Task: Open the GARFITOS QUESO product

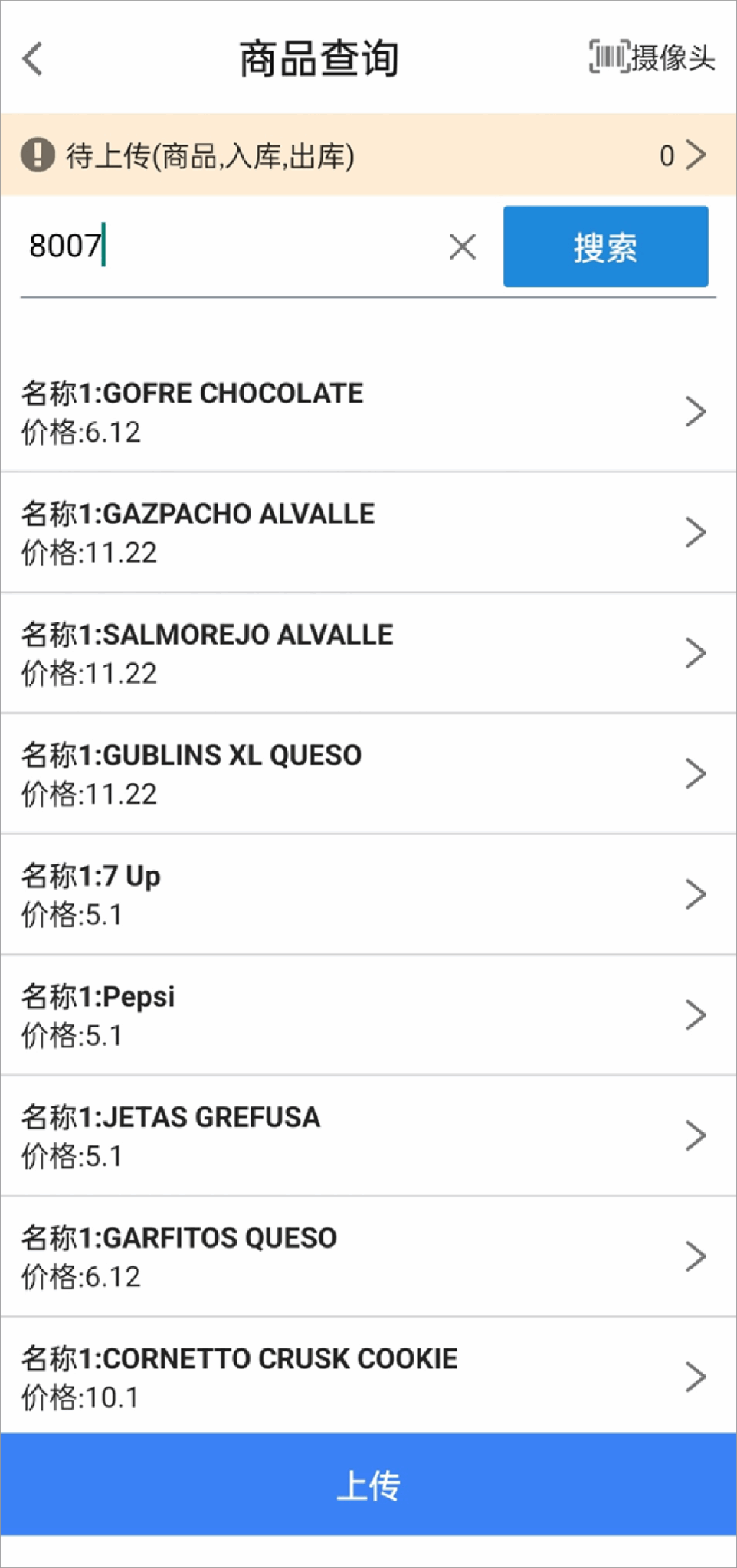Action: pos(368,1256)
